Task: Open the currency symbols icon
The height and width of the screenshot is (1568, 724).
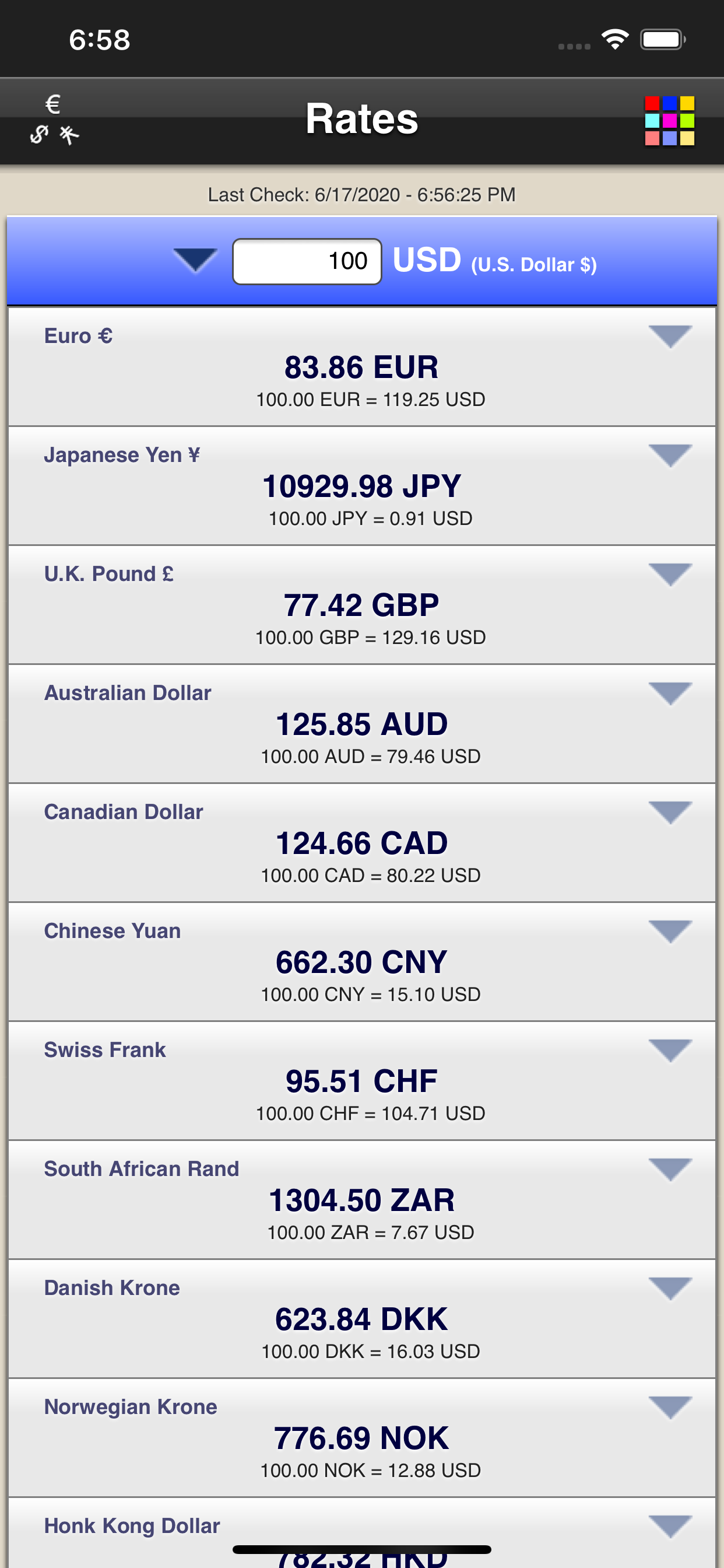Action: click(x=55, y=120)
